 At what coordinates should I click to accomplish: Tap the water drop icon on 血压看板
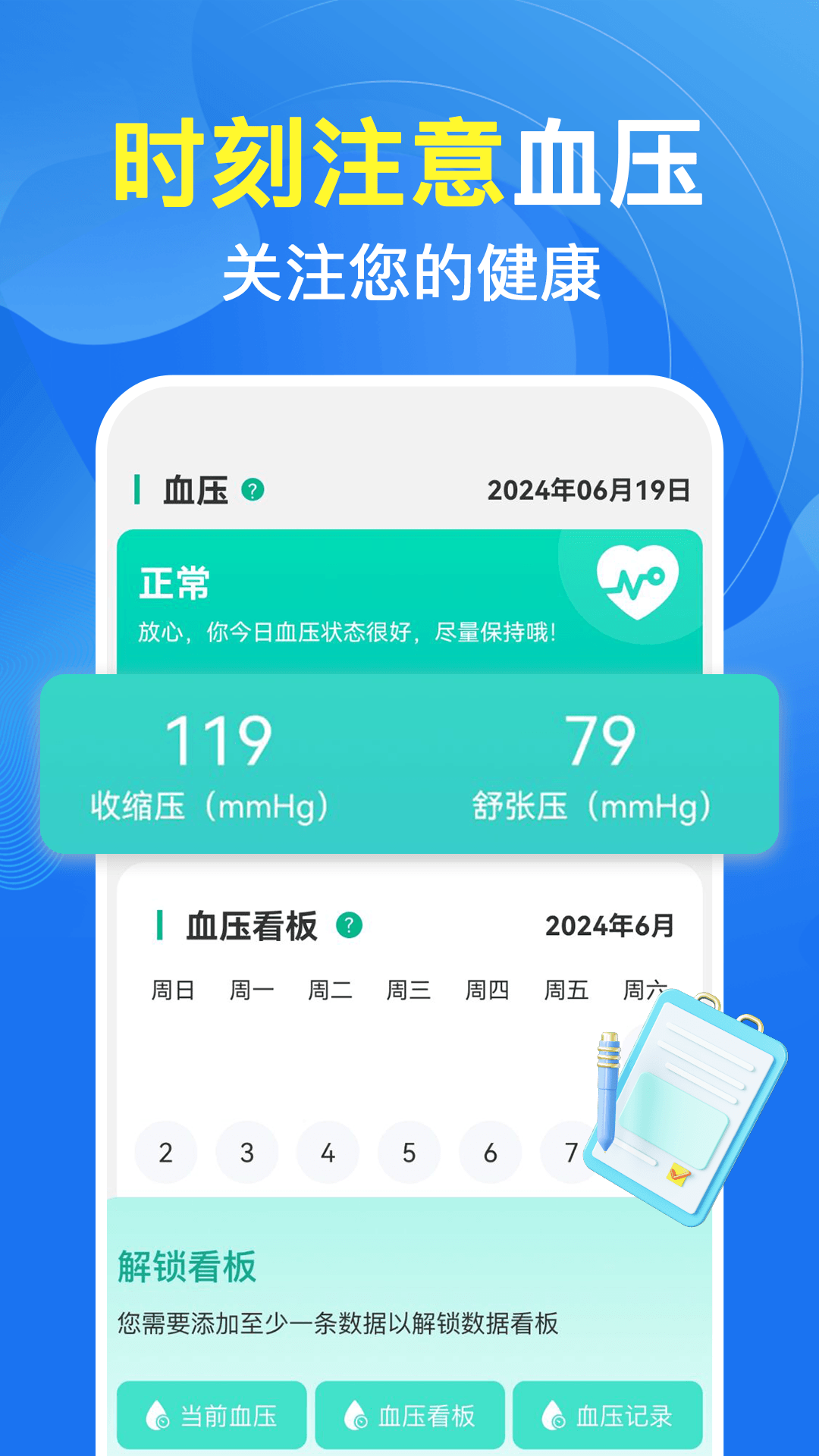pyautogui.click(x=356, y=1414)
